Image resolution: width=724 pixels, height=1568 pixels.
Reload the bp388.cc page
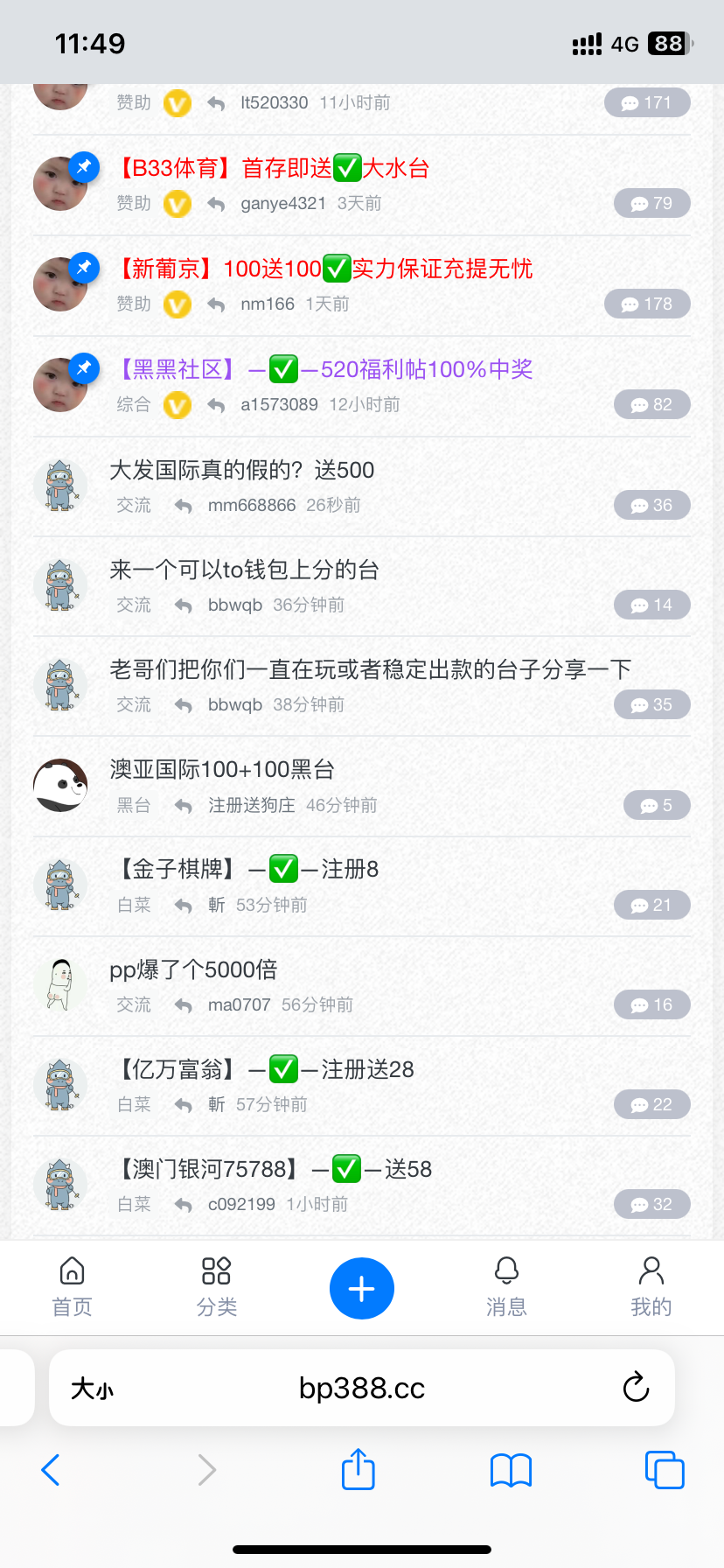[636, 1387]
